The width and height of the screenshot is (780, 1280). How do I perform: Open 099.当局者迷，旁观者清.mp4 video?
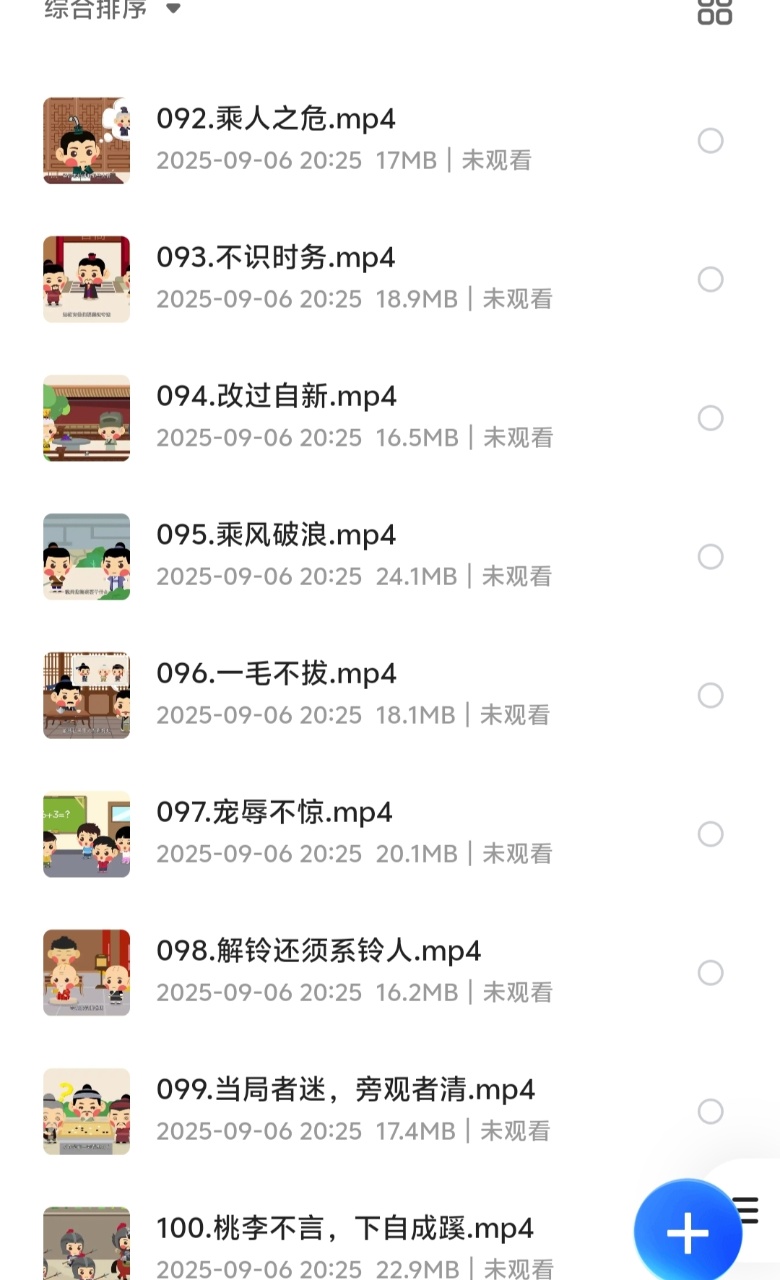[x=346, y=1090]
